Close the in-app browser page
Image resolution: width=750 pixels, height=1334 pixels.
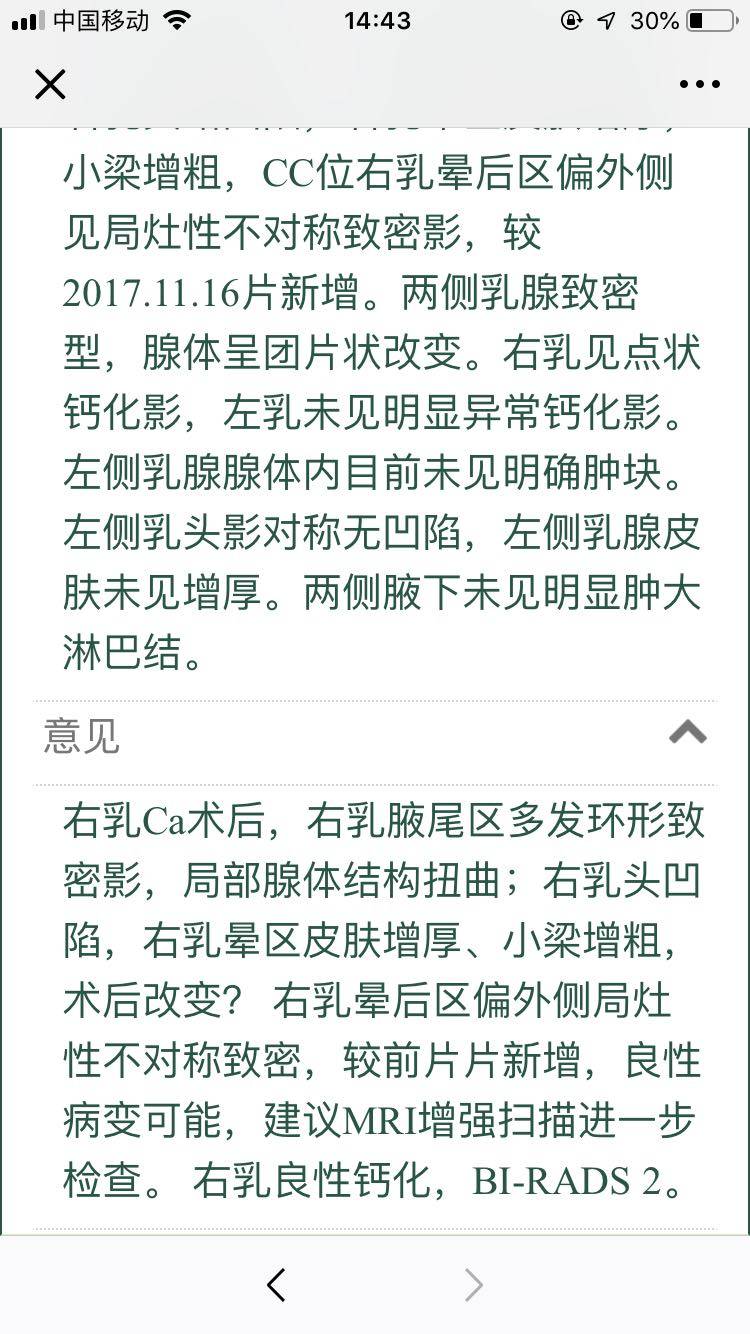(49, 85)
